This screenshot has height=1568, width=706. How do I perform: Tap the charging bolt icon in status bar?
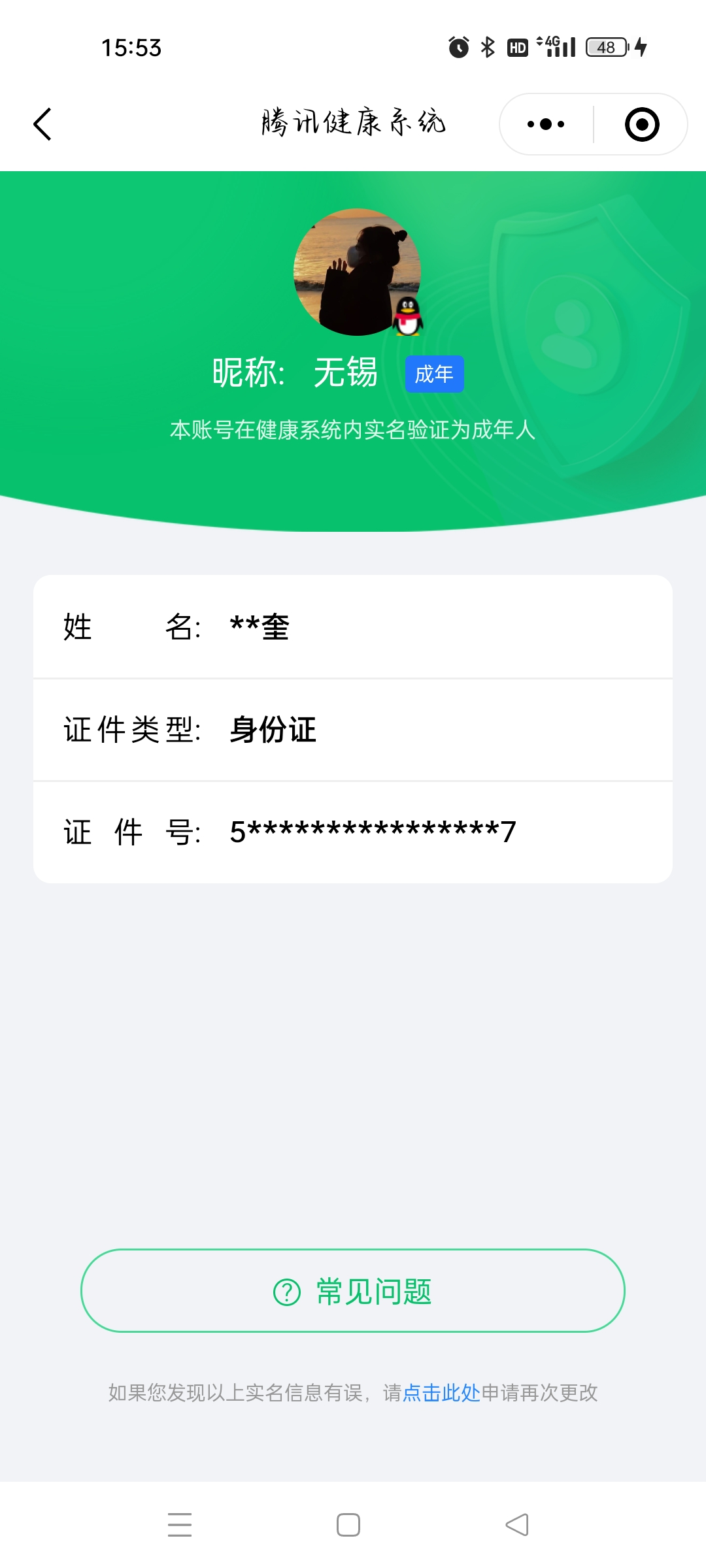641,47
